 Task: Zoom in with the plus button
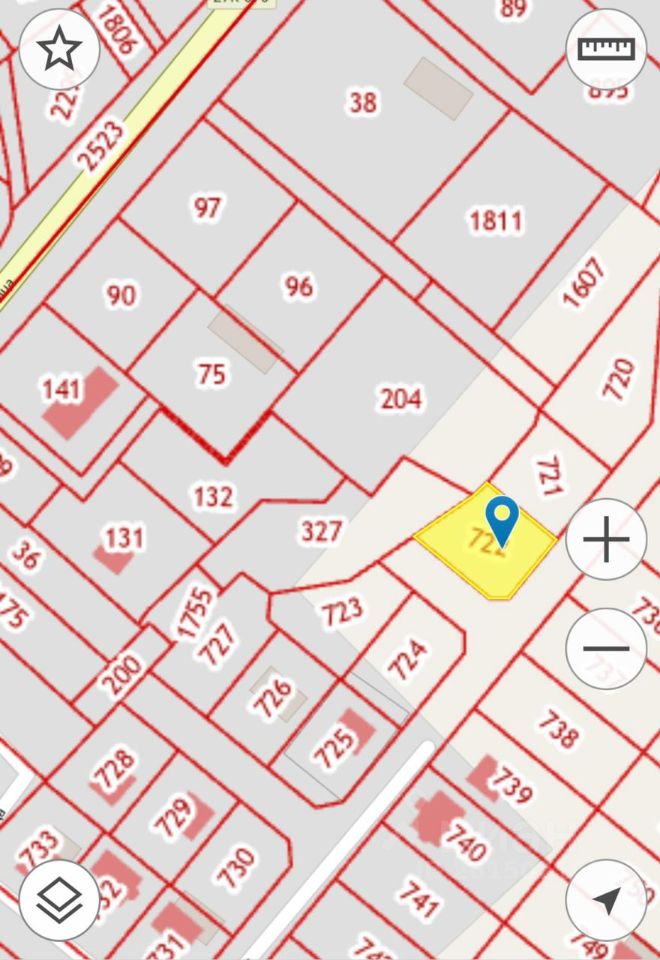[606, 539]
